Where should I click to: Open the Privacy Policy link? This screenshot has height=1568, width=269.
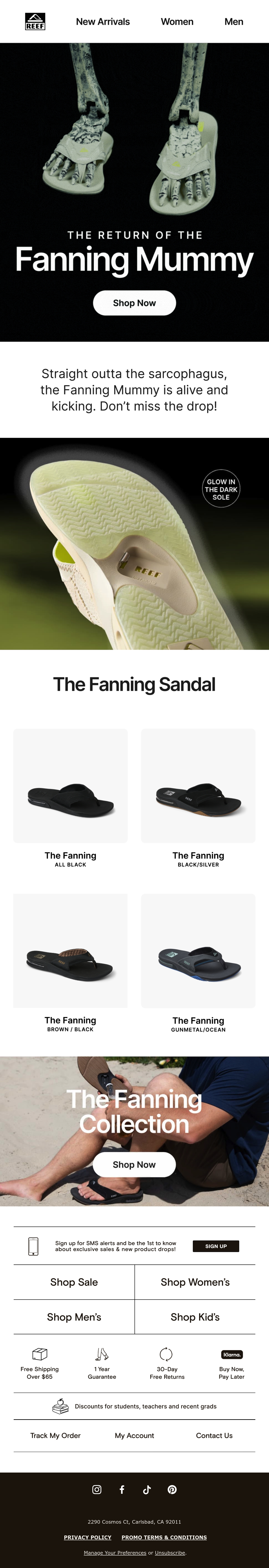click(88, 1537)
